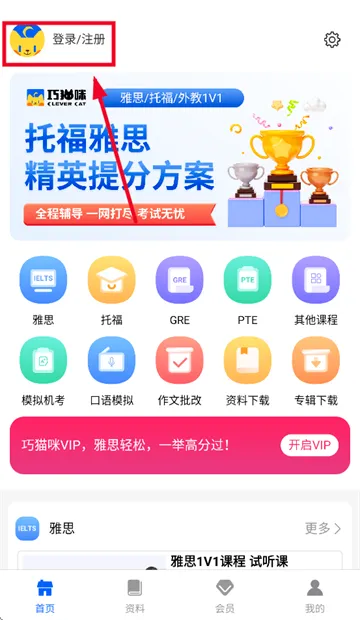This screenshot has height=620, width=360.
Task: Select the 首页 tab
Action: click(x=45, y=596)
